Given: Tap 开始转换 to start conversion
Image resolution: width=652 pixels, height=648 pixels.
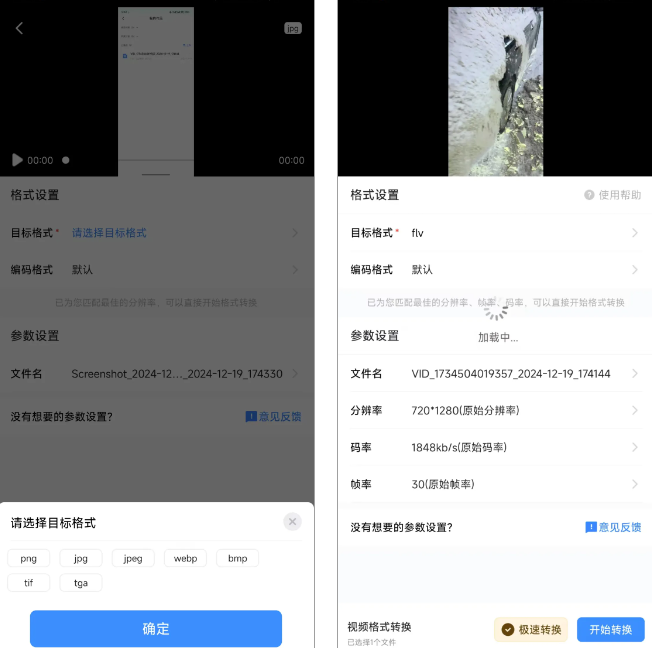Looking at the screenshot, I should 610,629.
